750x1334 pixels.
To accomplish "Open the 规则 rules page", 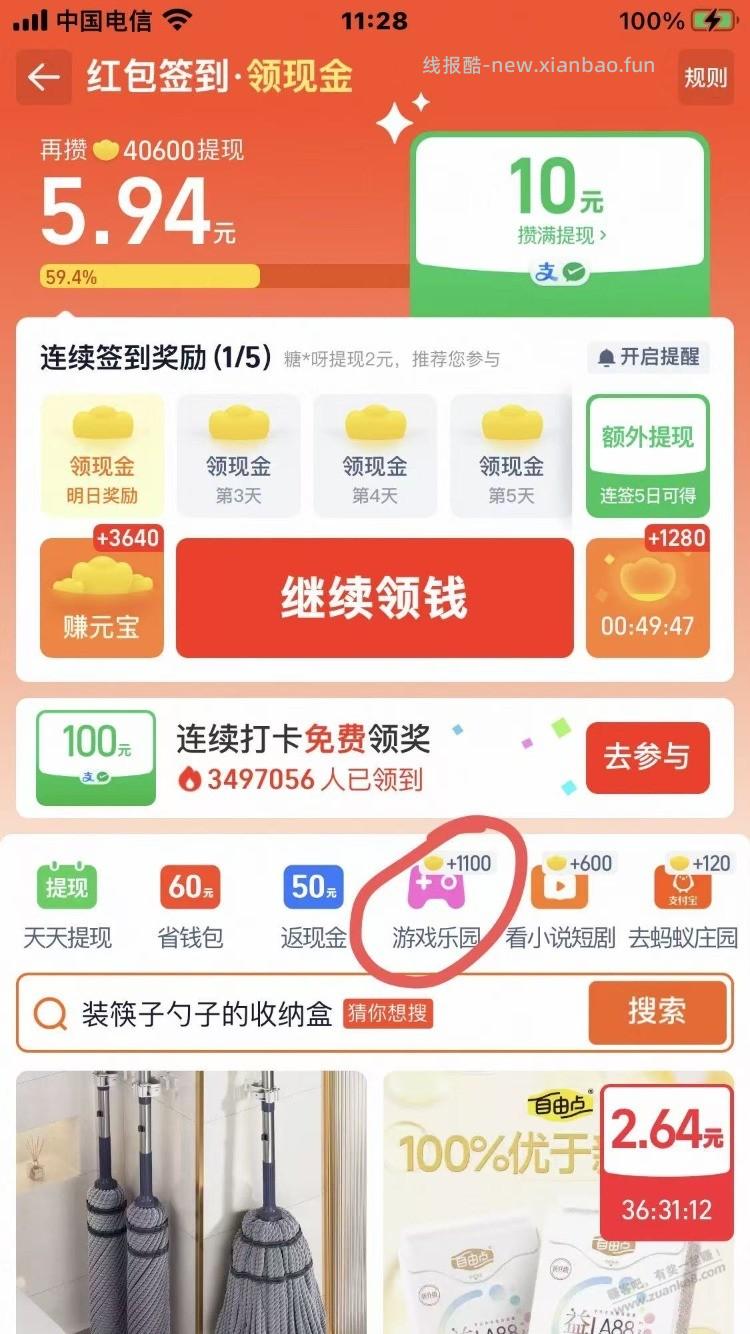I will click(x=706, y=78).
